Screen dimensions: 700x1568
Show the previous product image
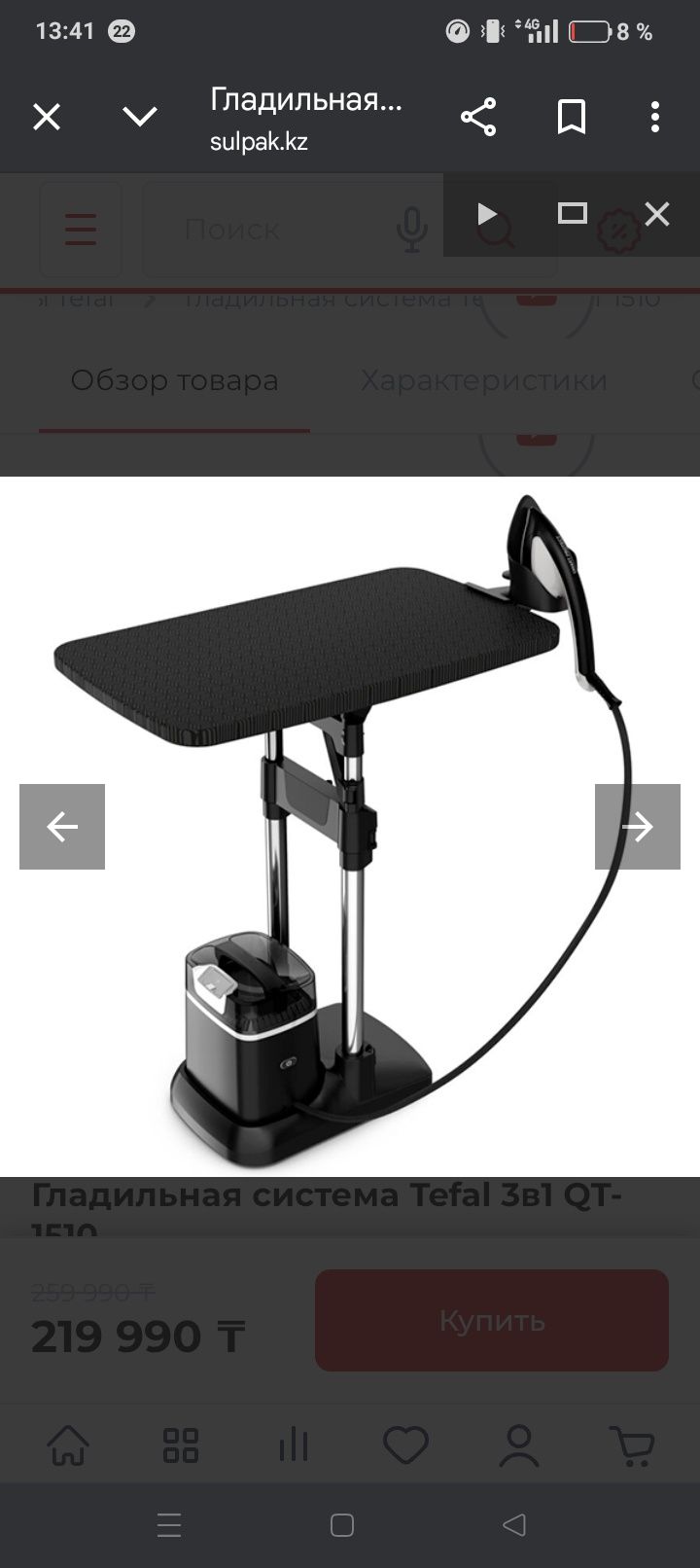[62, 827]
